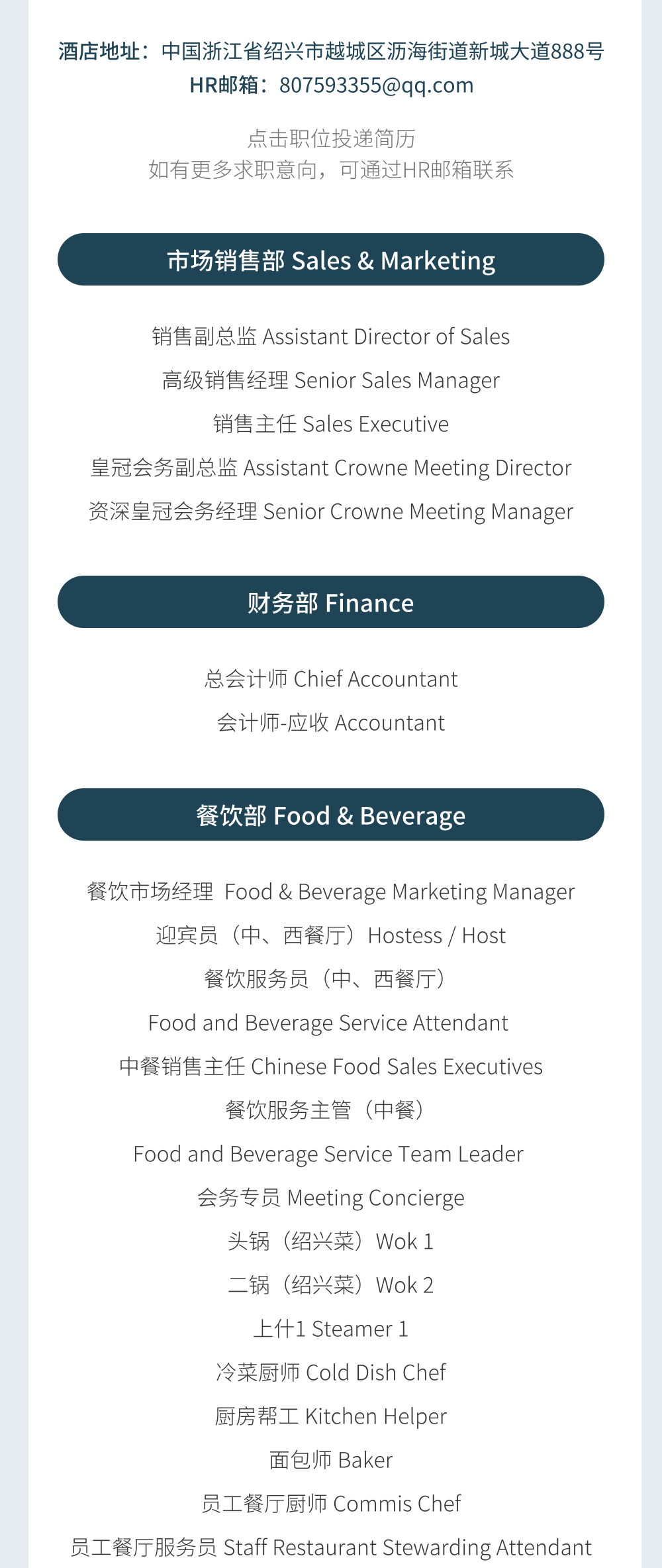Open Food and Beverage Service Attendant job
This screenshot has height=1568, width=662.
pyautogui.click(x=328, y=1023)
